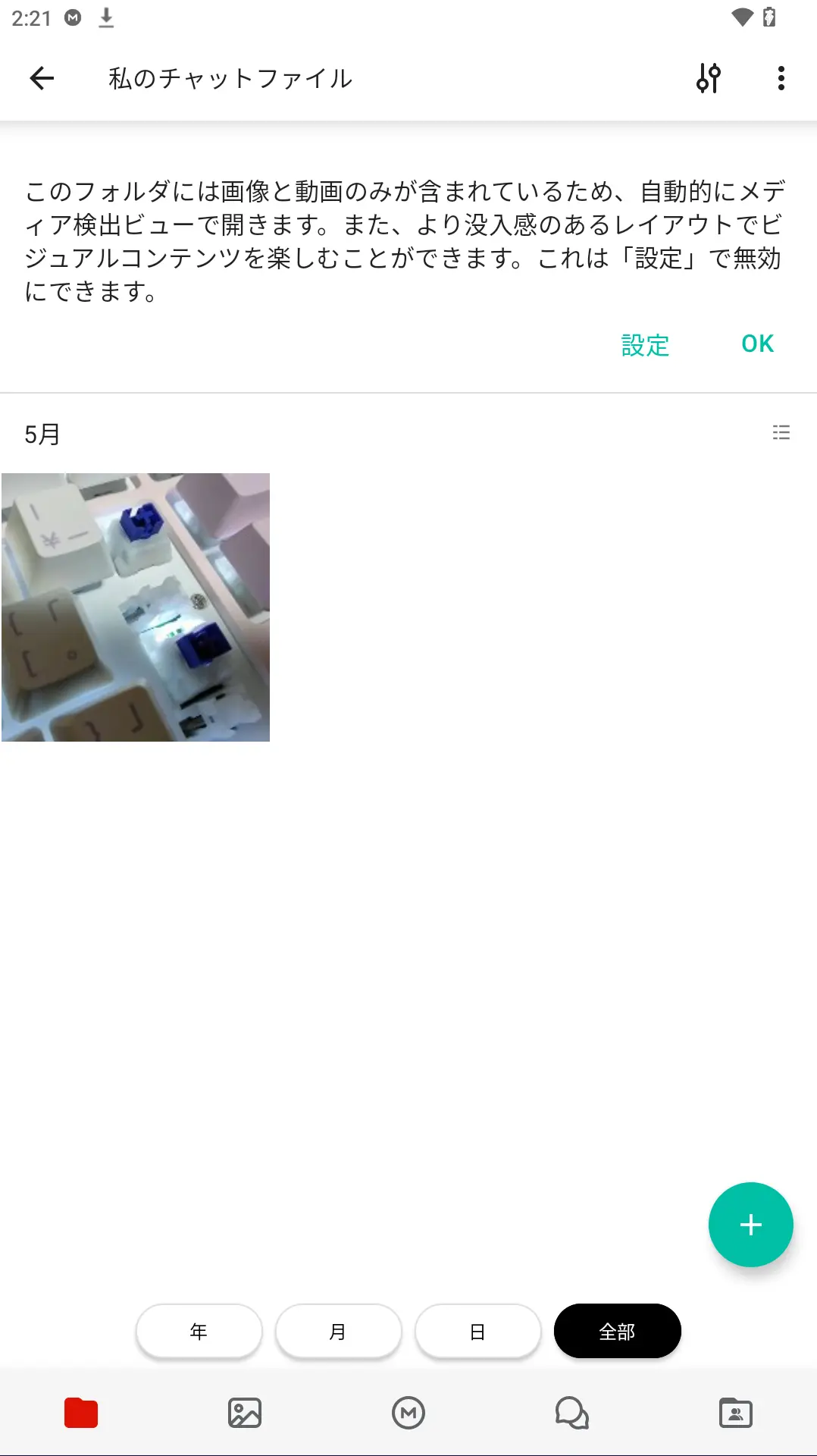Open the shared contacts folder icon
Image resolution: width=817 pixels, height=1456 pixels.
click(735, 1413)
